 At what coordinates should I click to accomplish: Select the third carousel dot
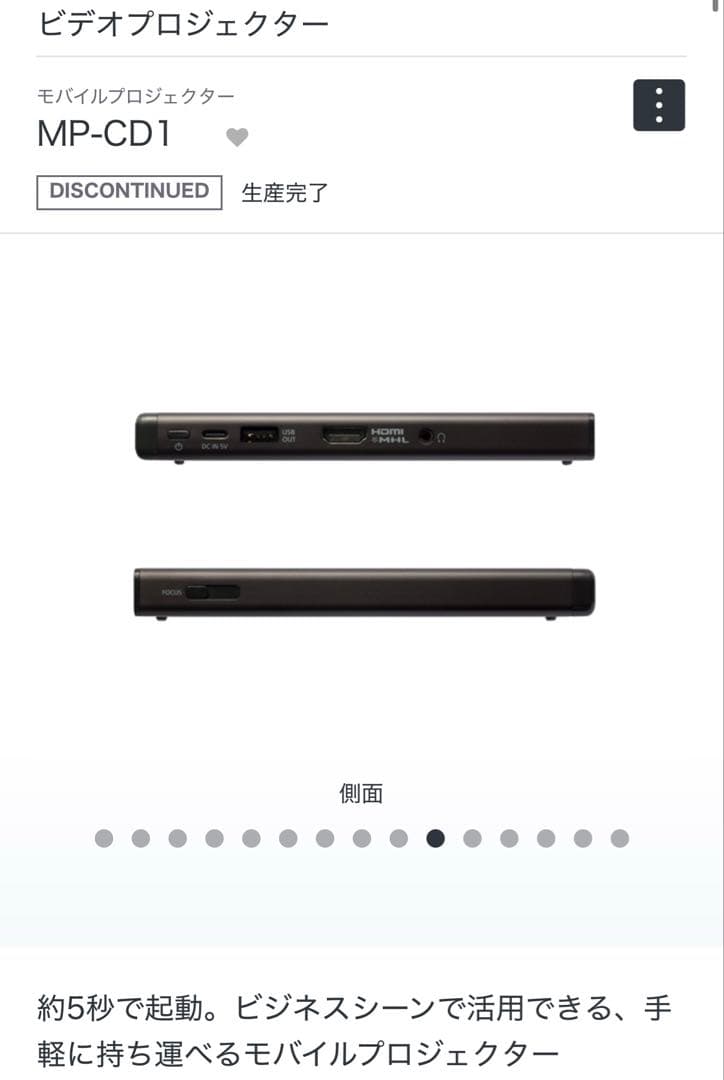coord(177,839)
